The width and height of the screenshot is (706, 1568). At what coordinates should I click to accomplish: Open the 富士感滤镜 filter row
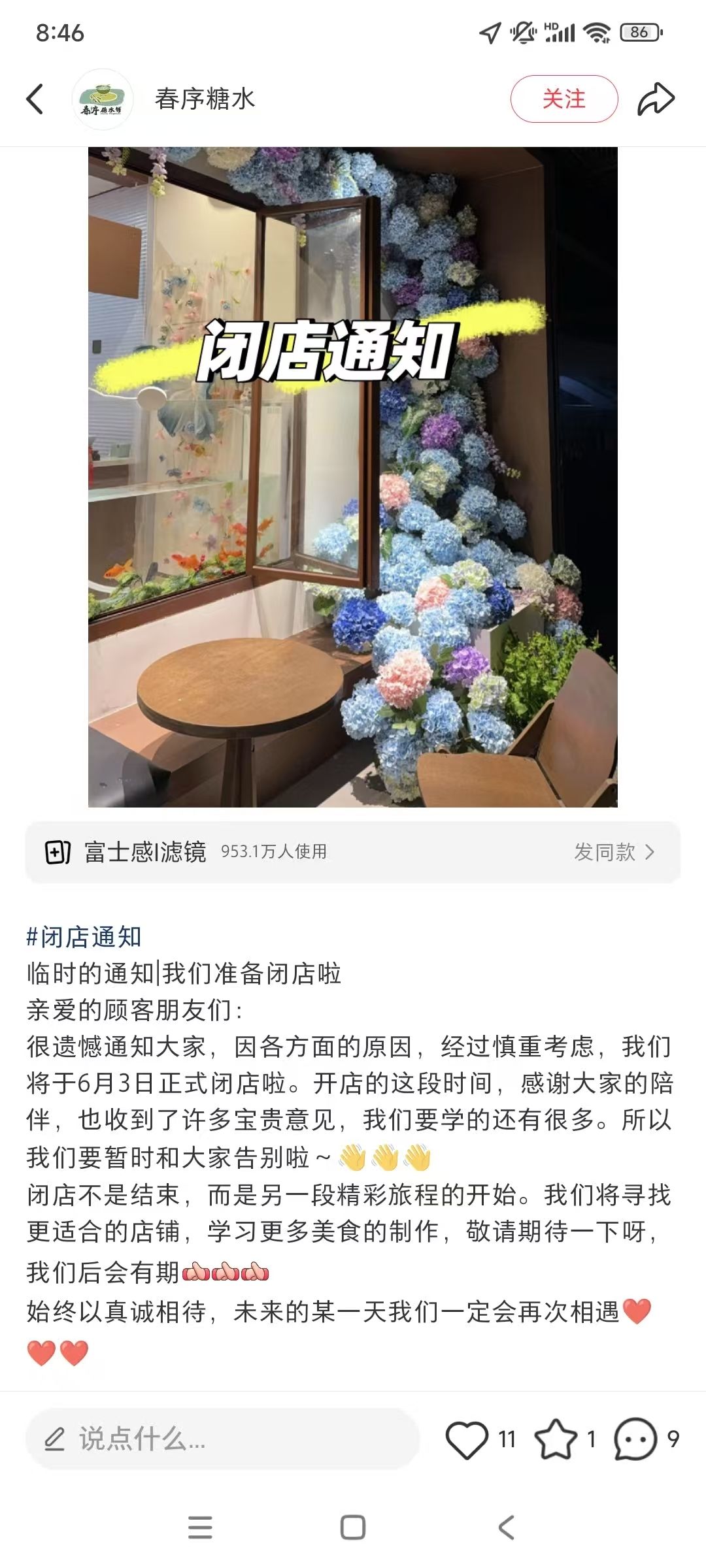click(353, 852)
